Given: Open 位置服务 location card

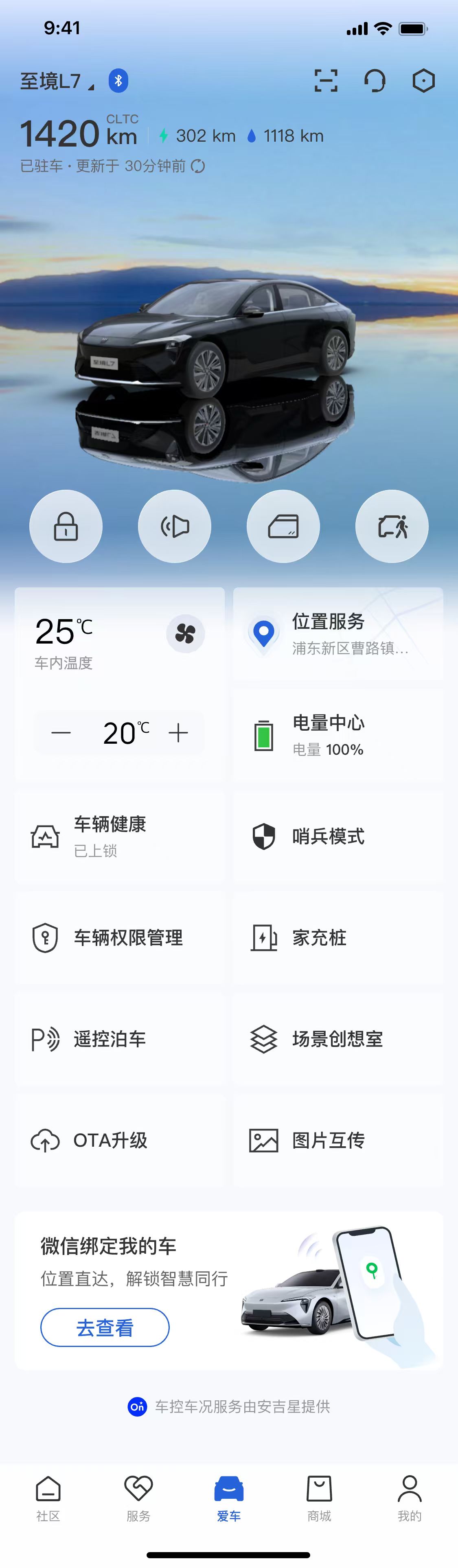Looking at the screenshot, I should 338,634.
